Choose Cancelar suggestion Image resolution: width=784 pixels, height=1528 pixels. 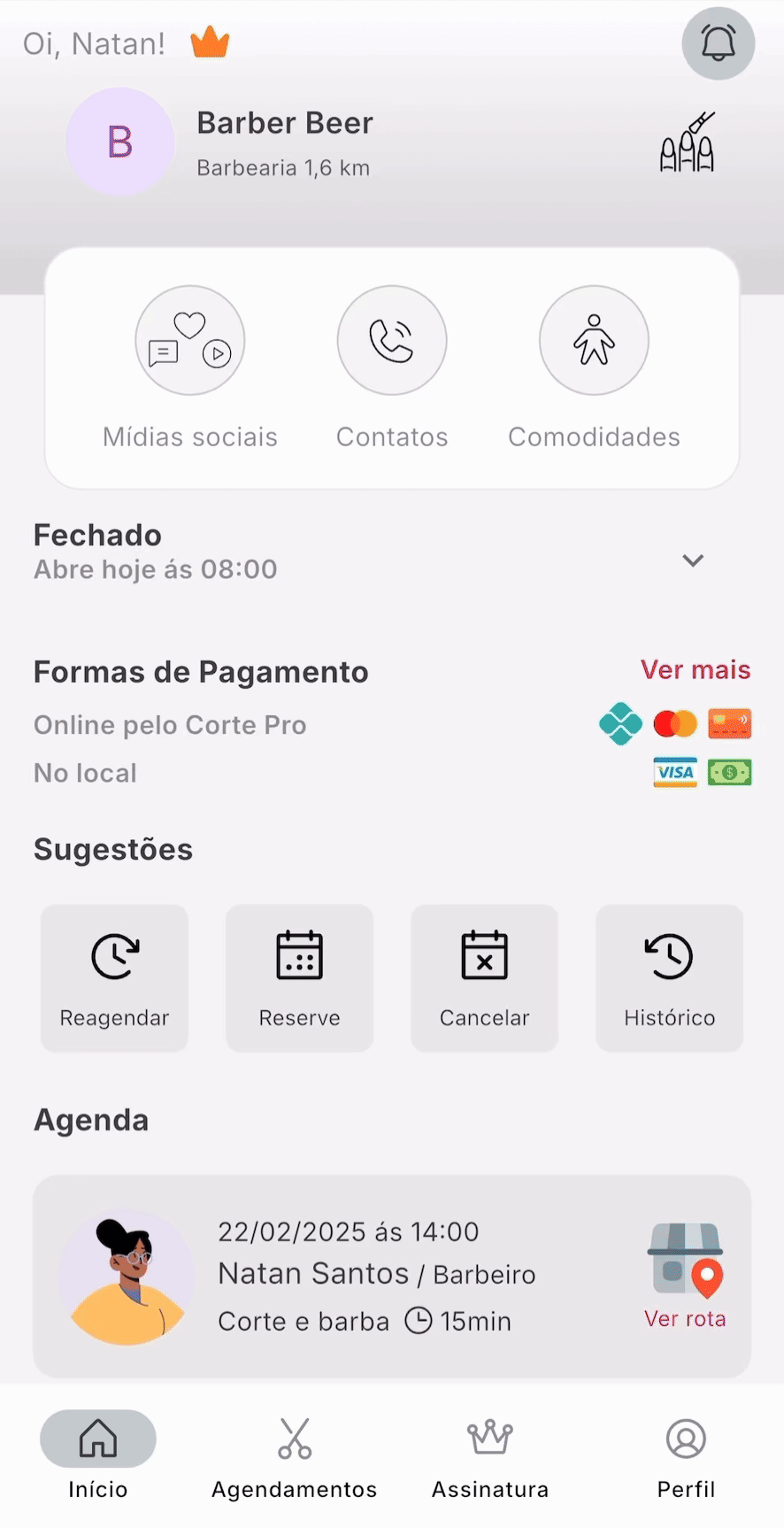[x=484, y=977]
